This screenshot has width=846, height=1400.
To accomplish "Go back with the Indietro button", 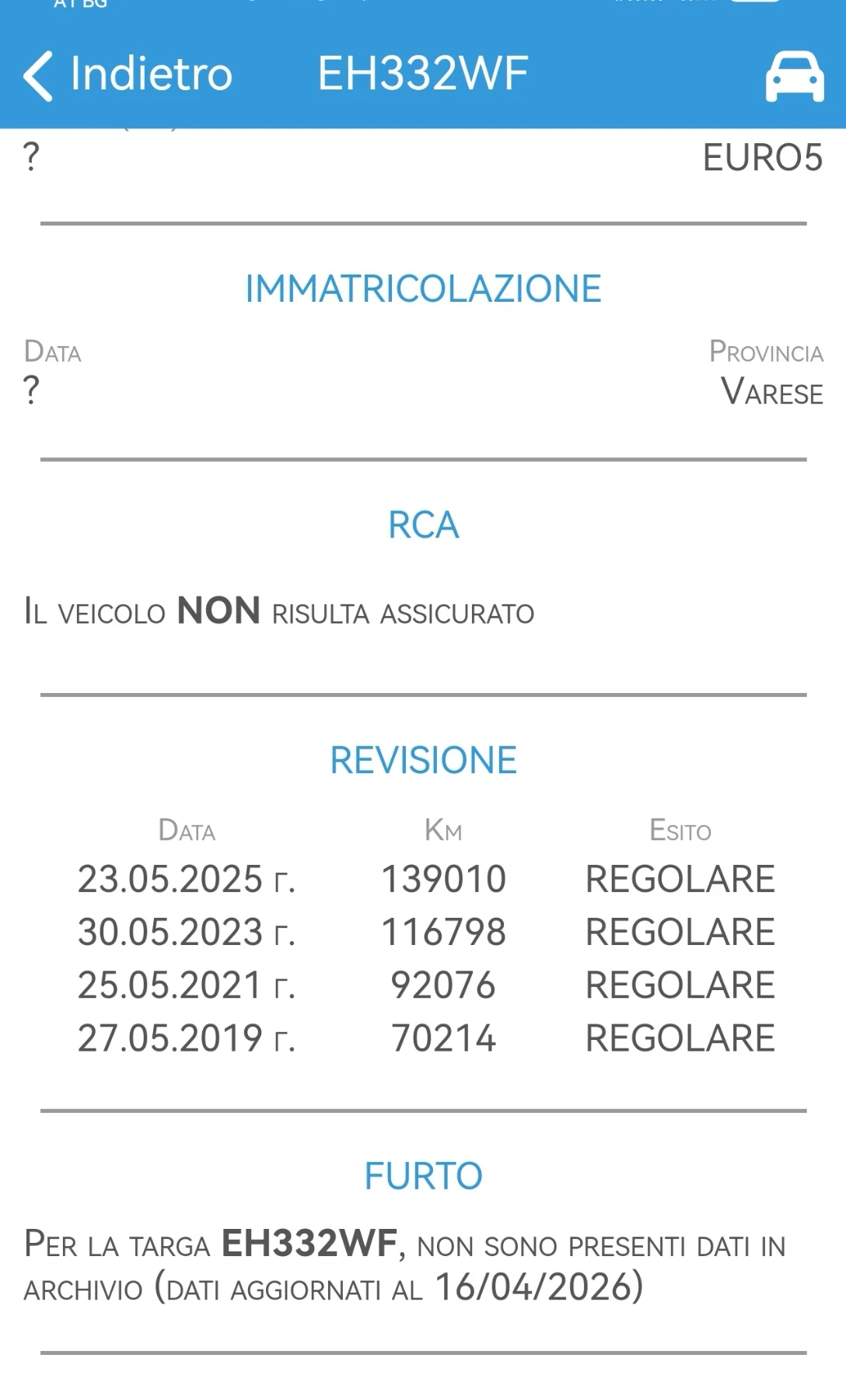I will pos(128,75).
